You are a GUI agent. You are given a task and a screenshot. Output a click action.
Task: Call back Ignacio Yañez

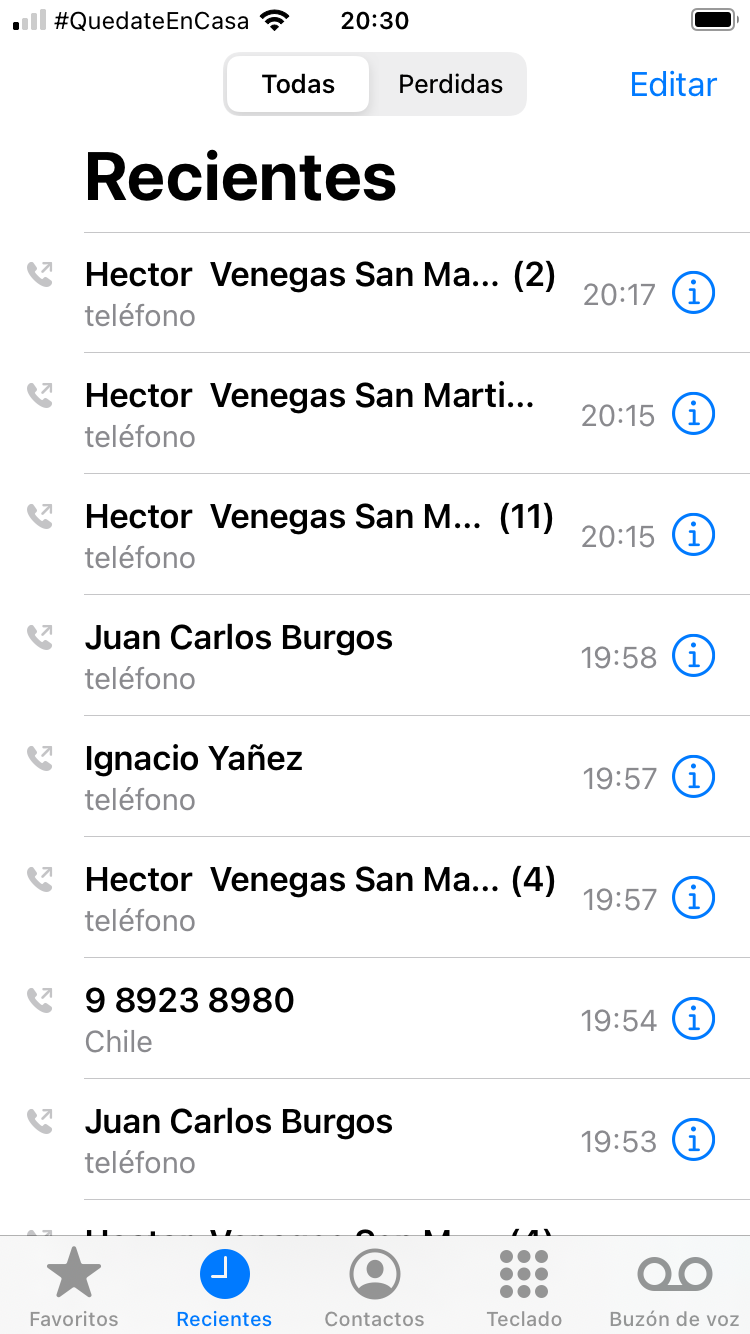[x=330, y=777]
